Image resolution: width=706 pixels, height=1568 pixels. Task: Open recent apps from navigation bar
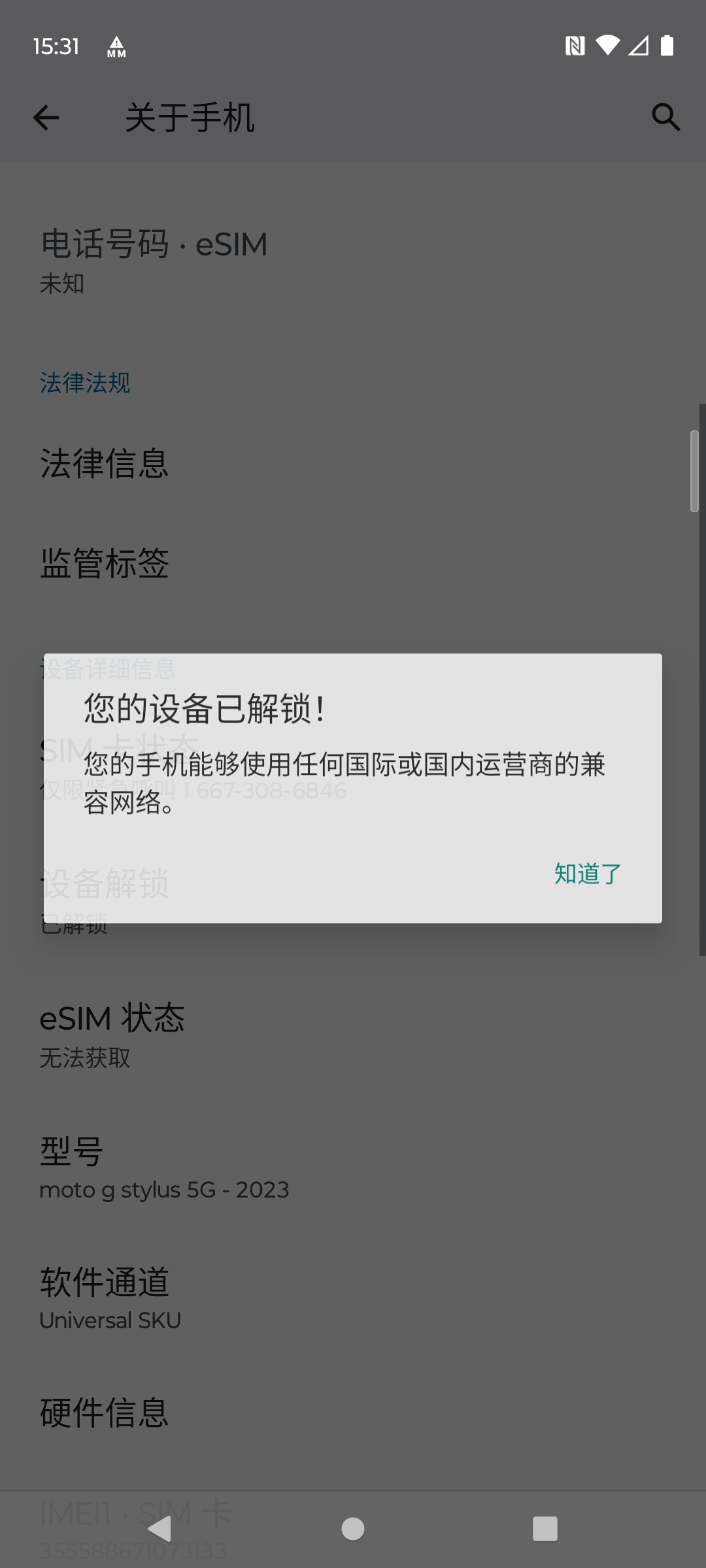[545, 1529]
